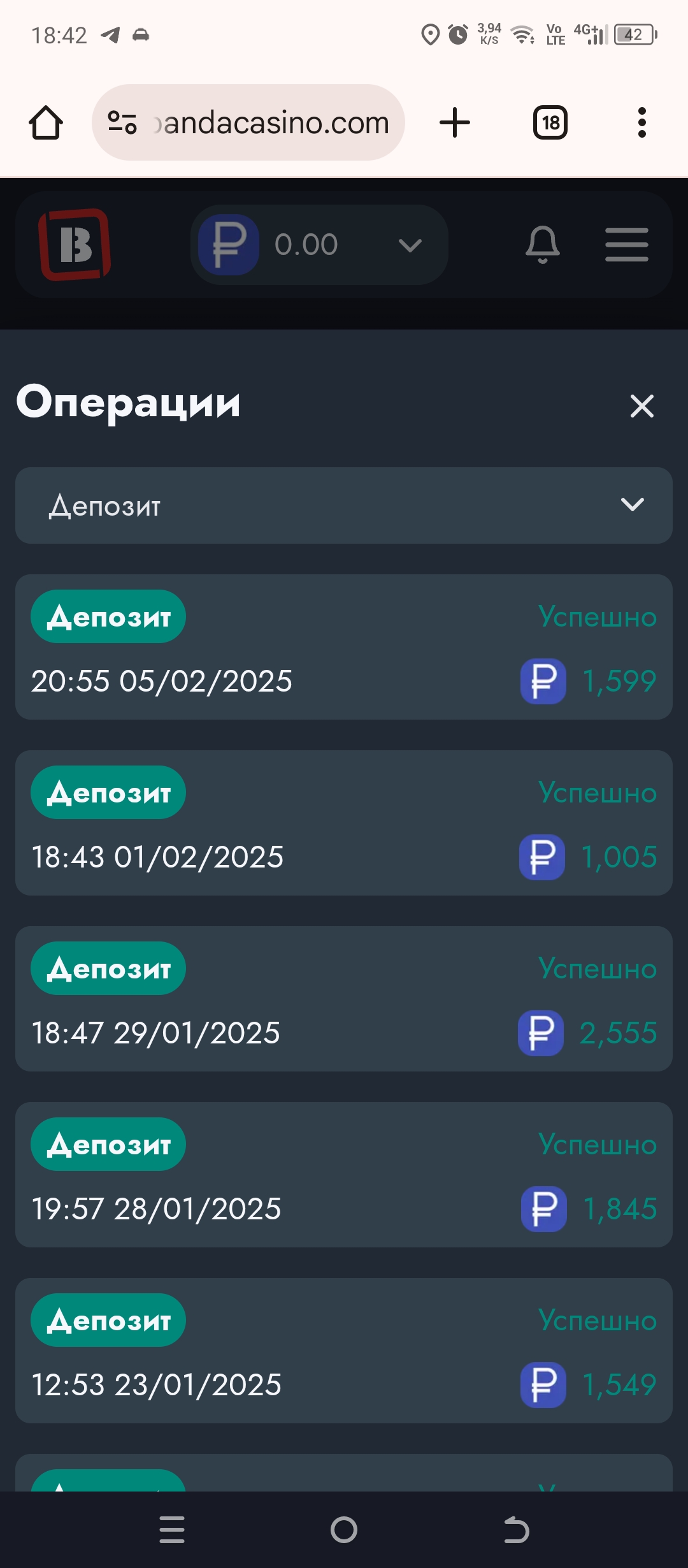This screenshot has width=688, height=1568.
Task: Tap the casino B logo
Action: click(75, 245)
